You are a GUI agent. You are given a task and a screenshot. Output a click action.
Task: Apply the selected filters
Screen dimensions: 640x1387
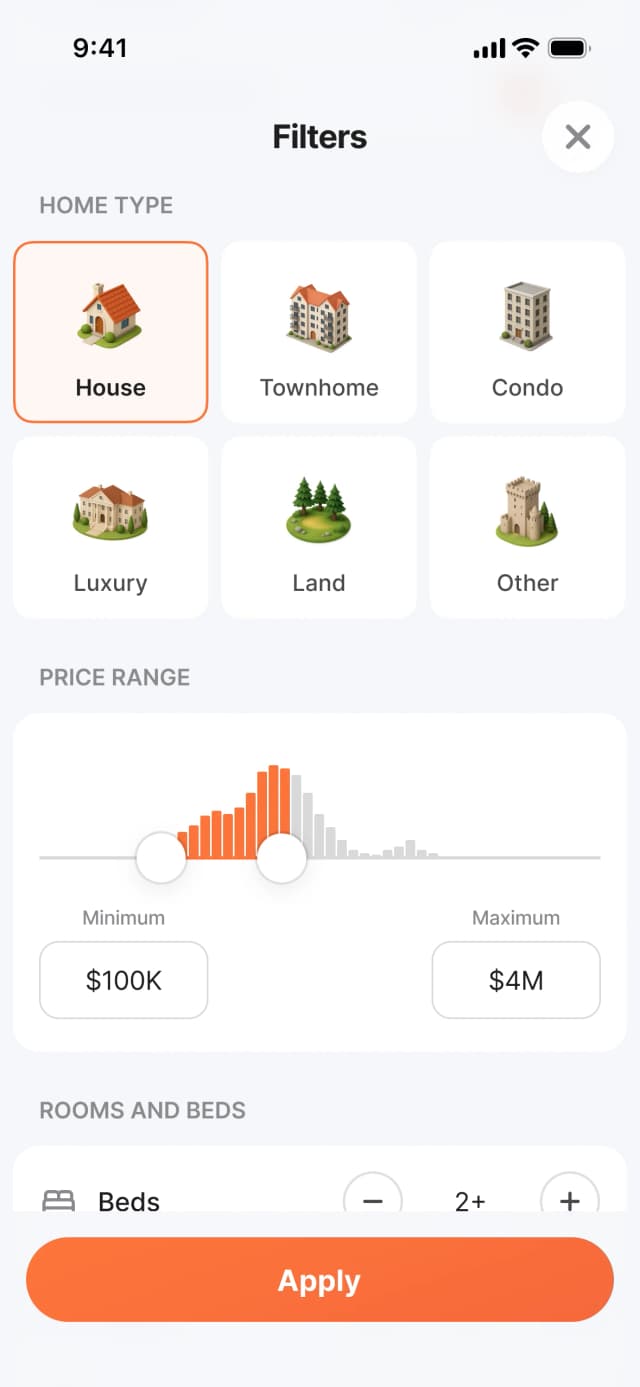[x=320, y=1280]
